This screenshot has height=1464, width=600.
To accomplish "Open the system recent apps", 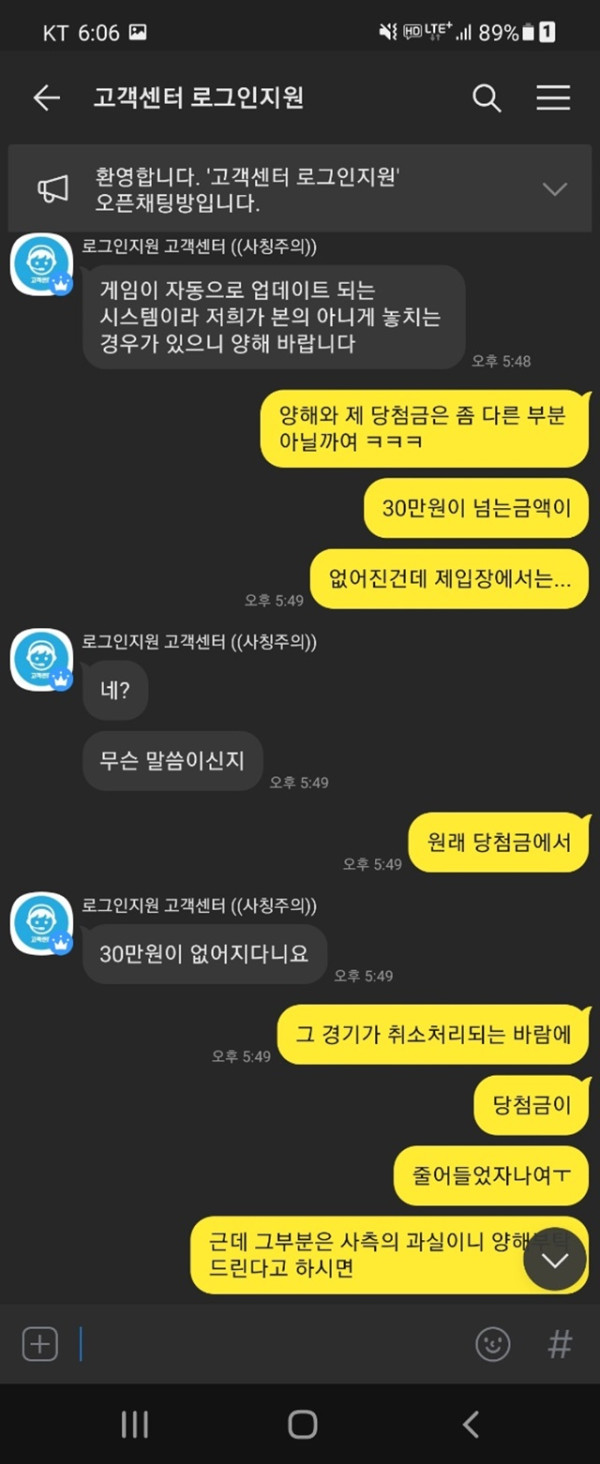I will [134, 1424].
